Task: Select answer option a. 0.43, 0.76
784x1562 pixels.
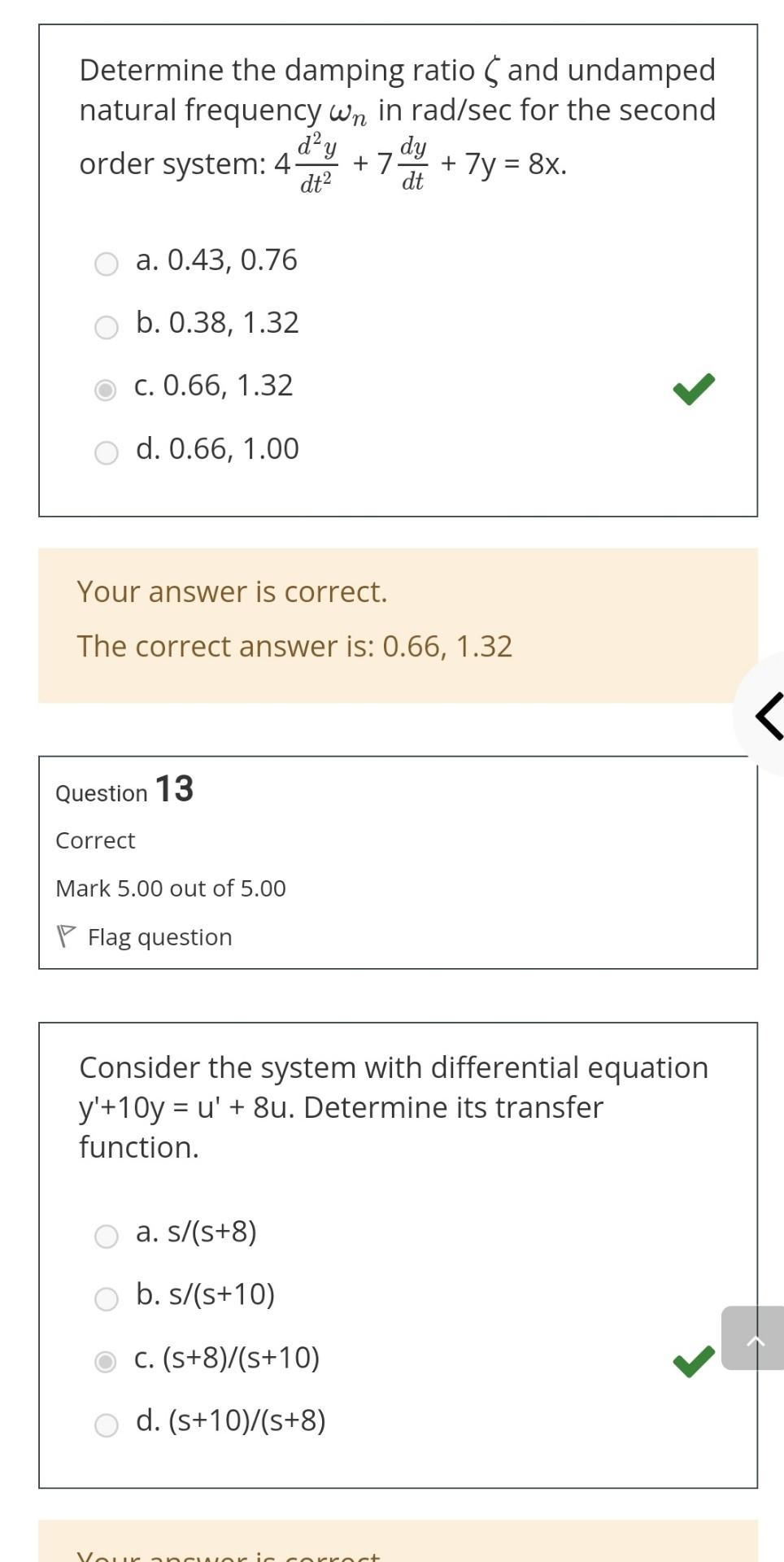Action: click(105, 262)
